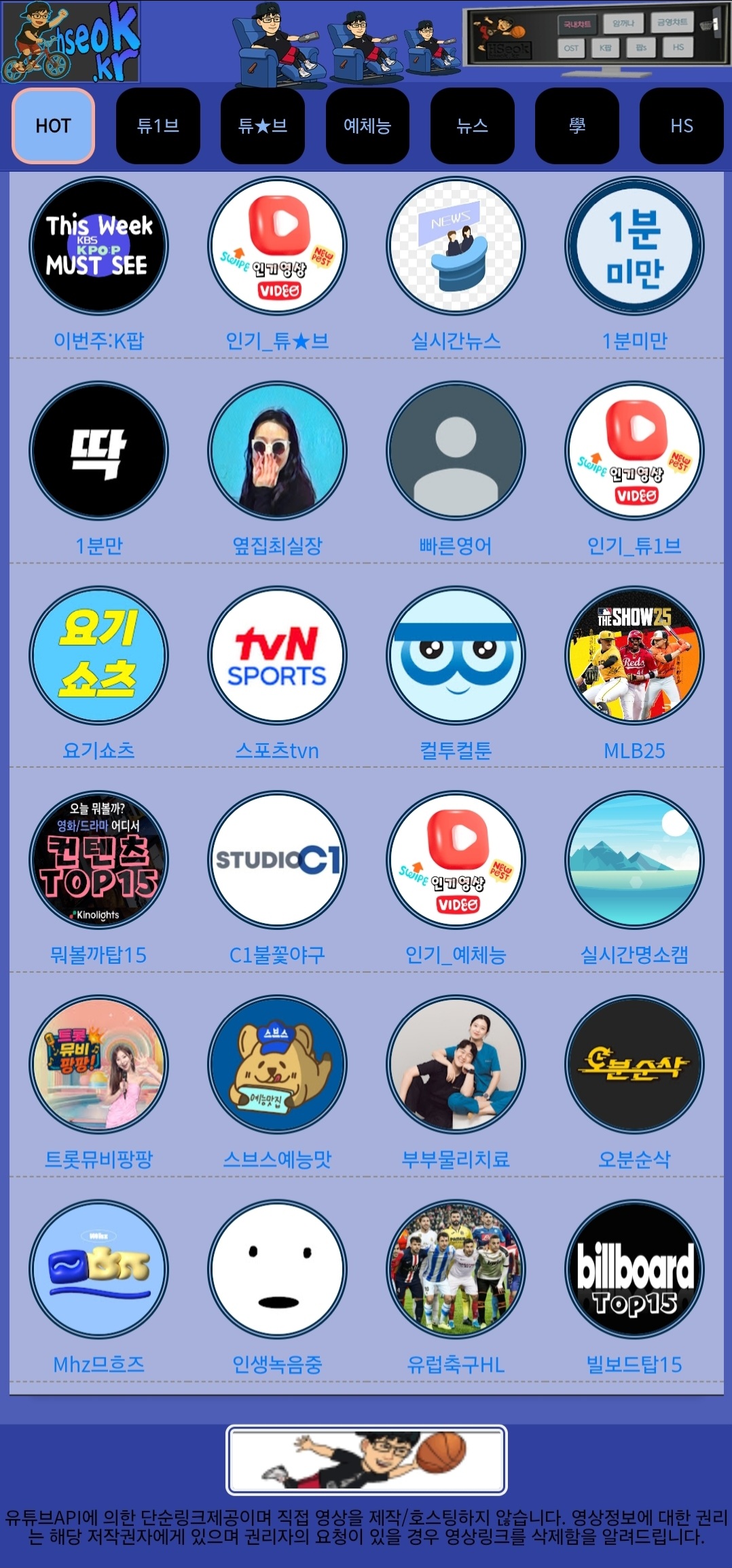Open the 트롯뮤비팡팡 channel
Viewport: 732px width, 1568px height.
point(99,1065)
